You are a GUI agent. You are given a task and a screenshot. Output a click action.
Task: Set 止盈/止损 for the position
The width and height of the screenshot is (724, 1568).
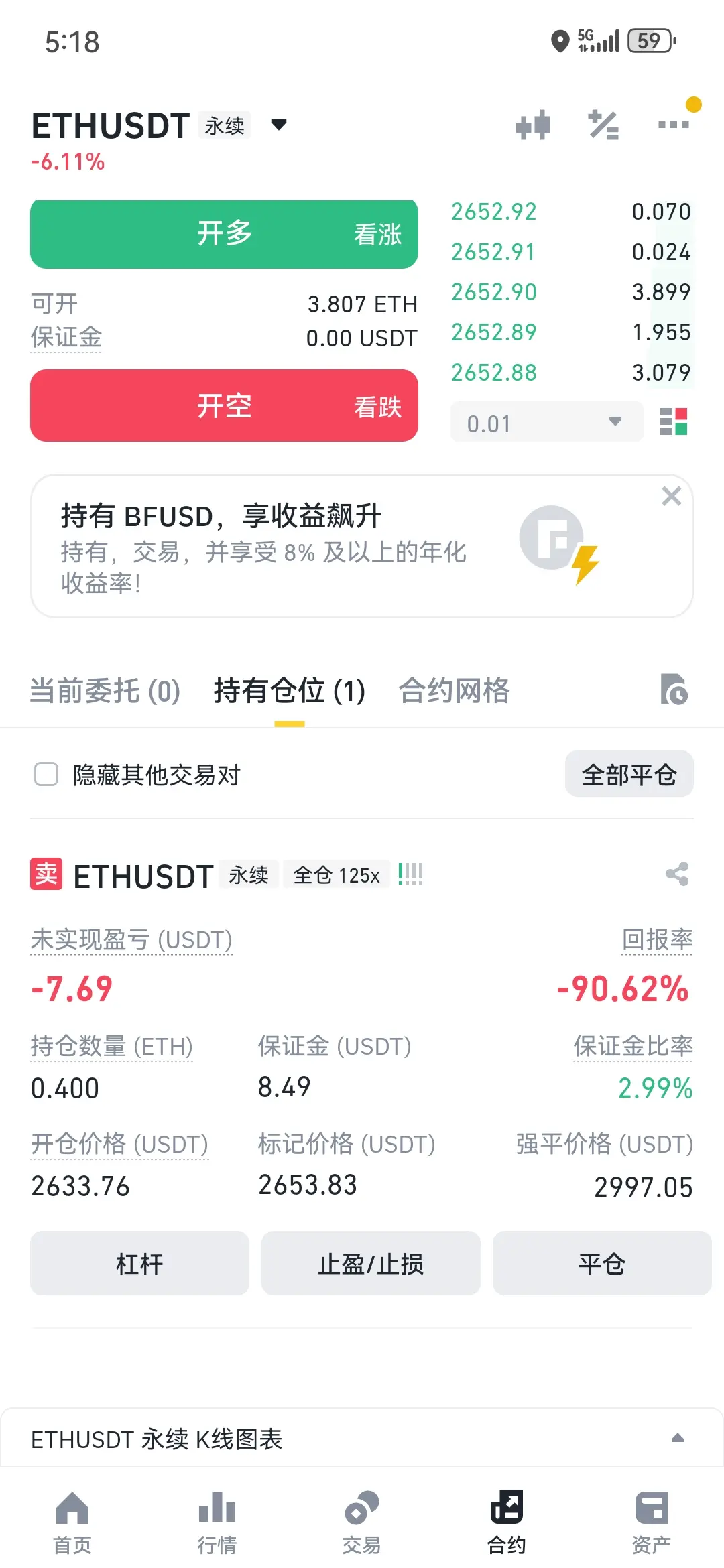371,1263
